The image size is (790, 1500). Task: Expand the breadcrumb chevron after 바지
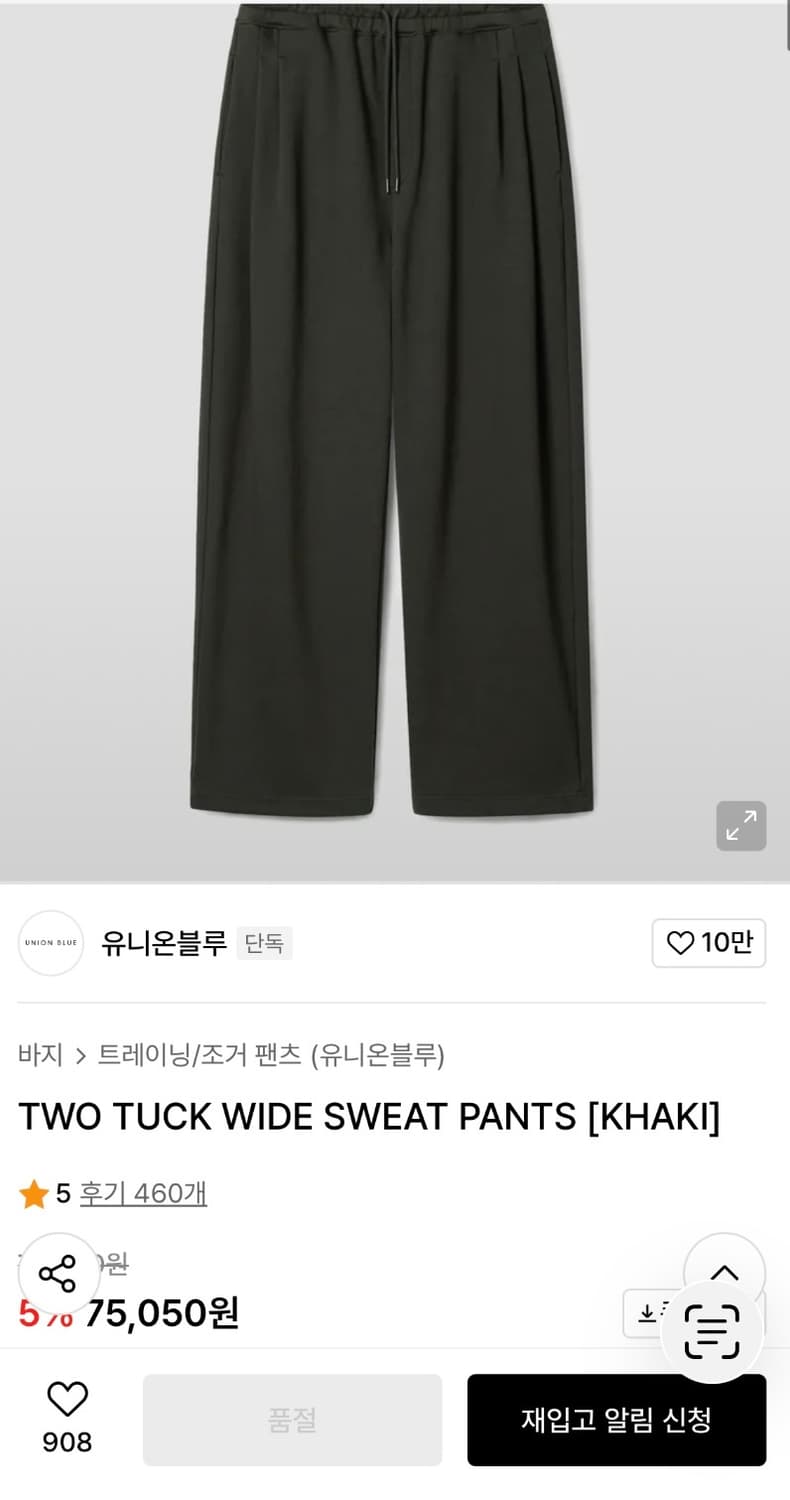tap(79, 1055)
